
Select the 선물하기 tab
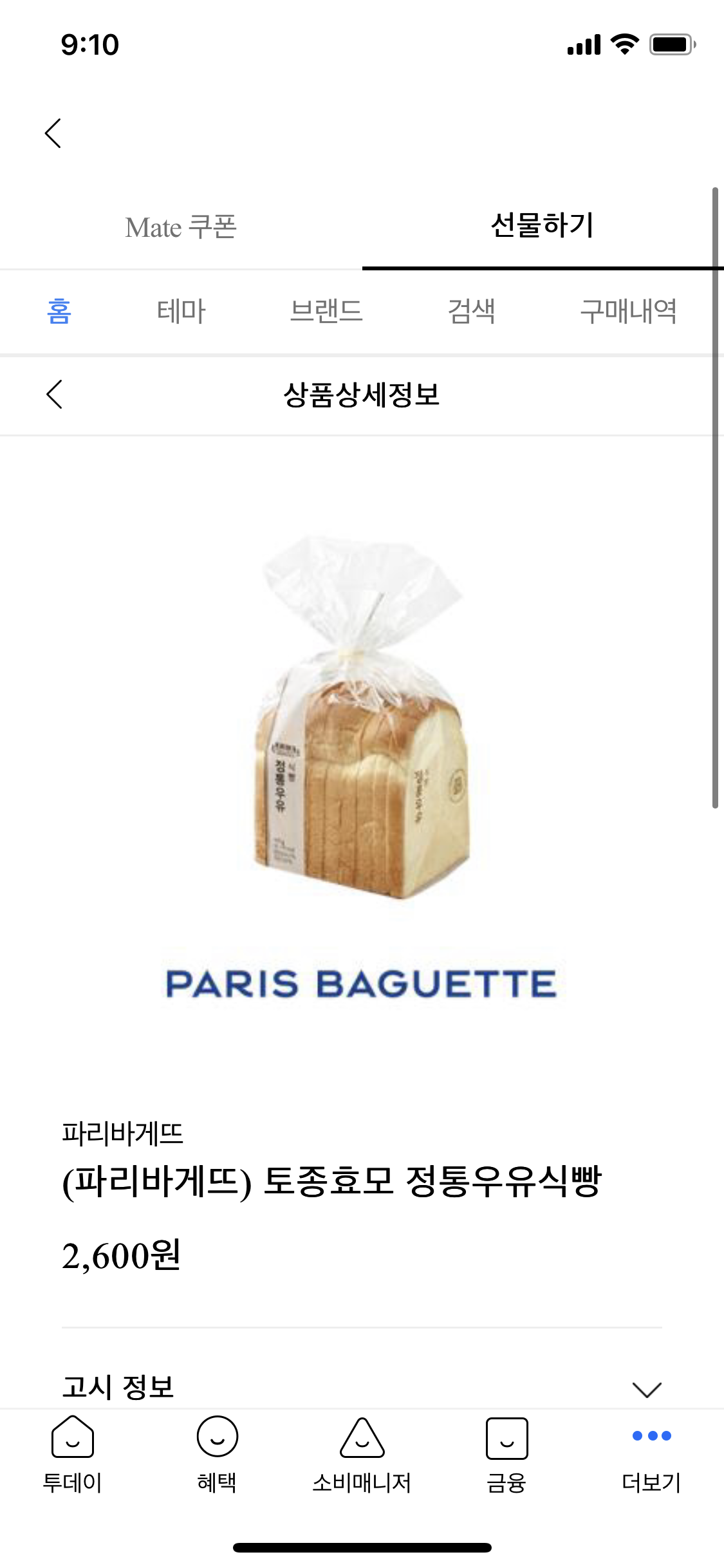(x=542, y=226)
